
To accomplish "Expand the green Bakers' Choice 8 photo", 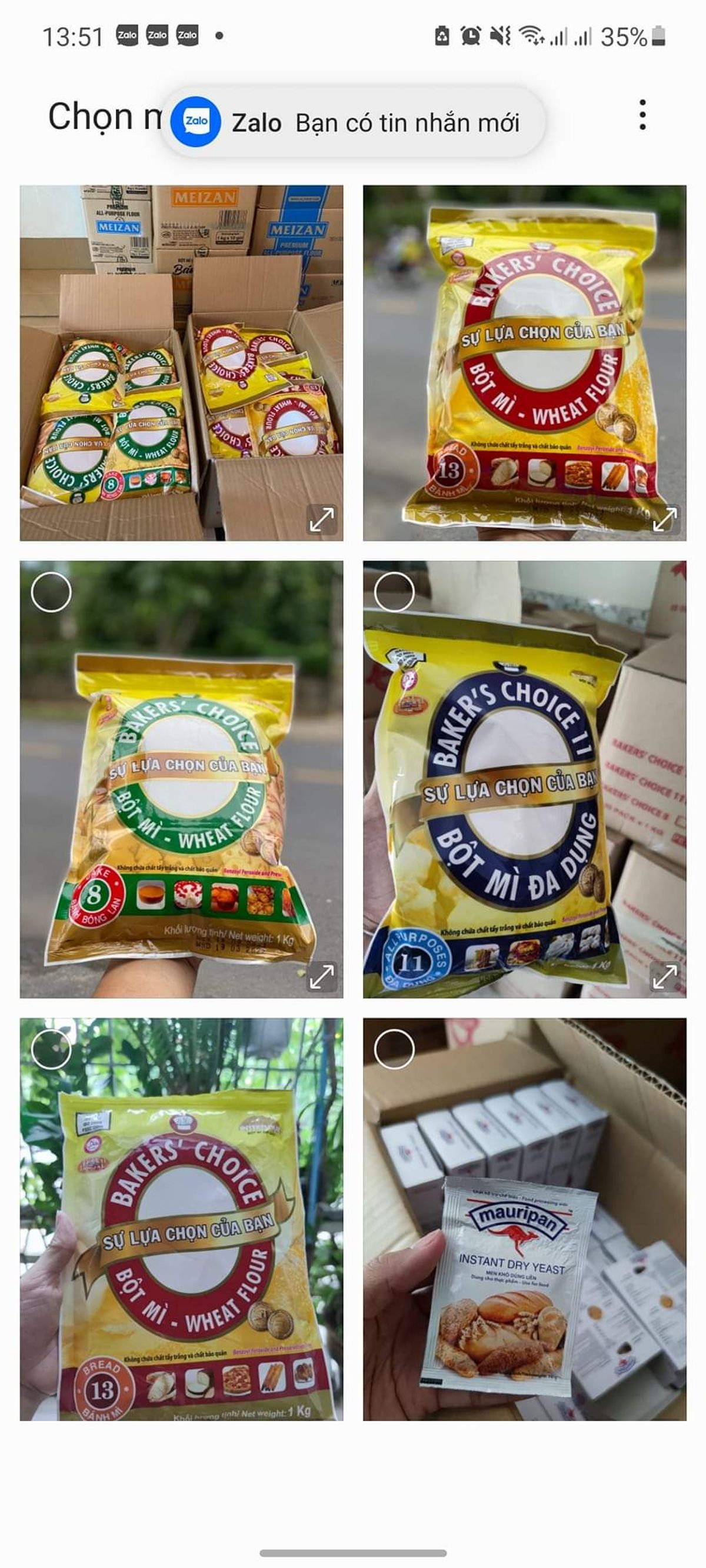I will 321,977.
